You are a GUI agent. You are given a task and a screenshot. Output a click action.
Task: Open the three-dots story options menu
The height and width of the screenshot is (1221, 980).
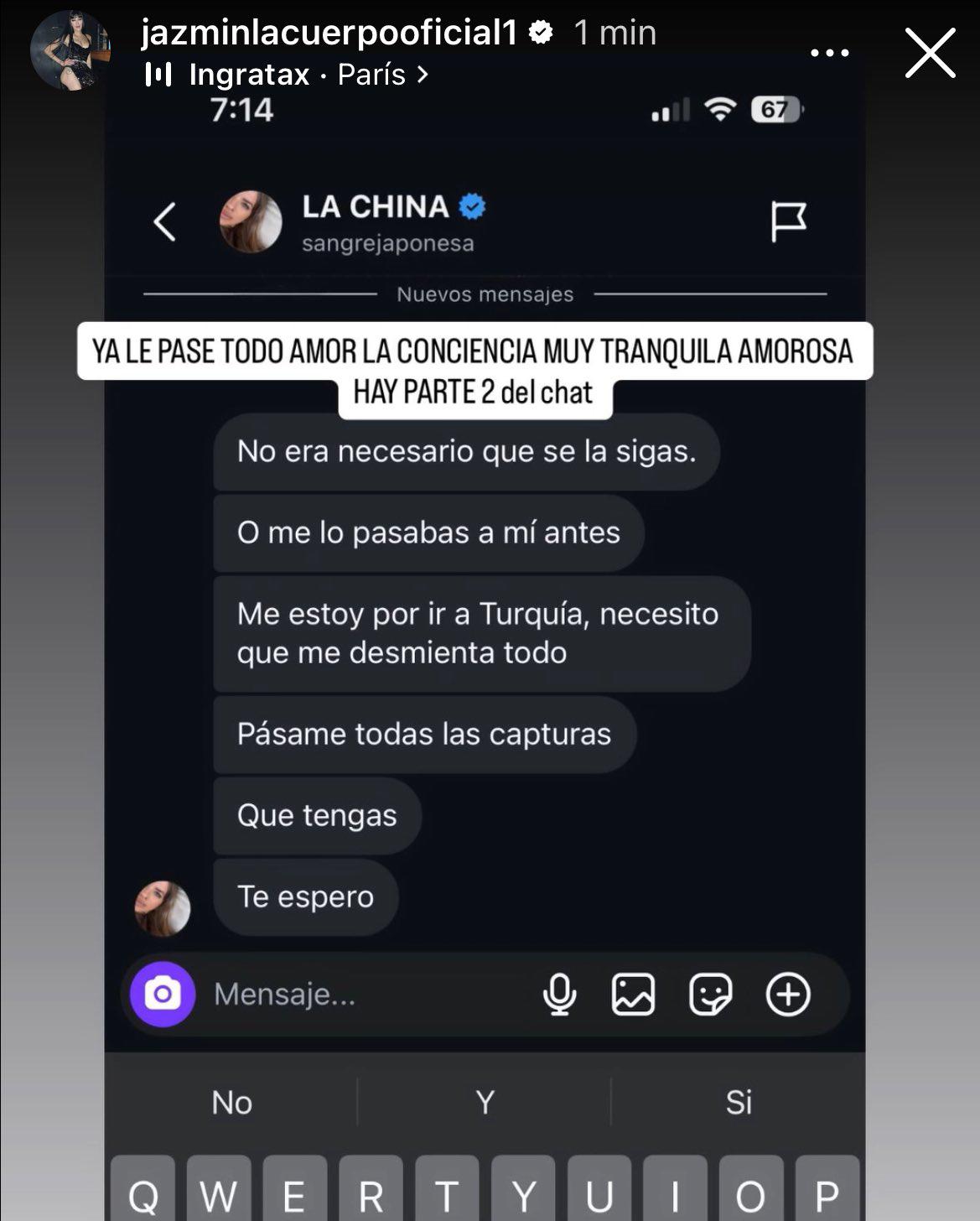pos(829,54)
